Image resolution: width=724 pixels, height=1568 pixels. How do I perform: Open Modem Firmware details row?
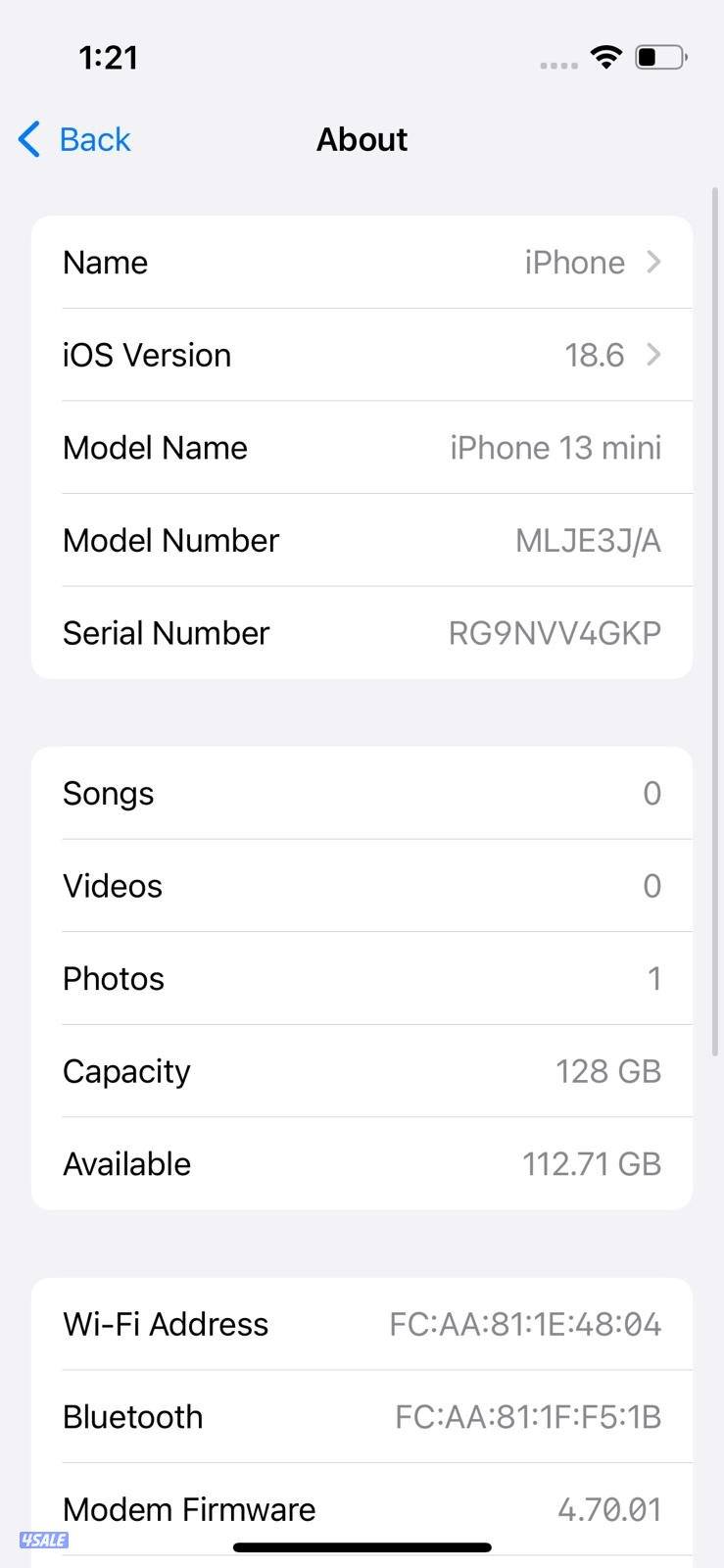coord(362,1509)
